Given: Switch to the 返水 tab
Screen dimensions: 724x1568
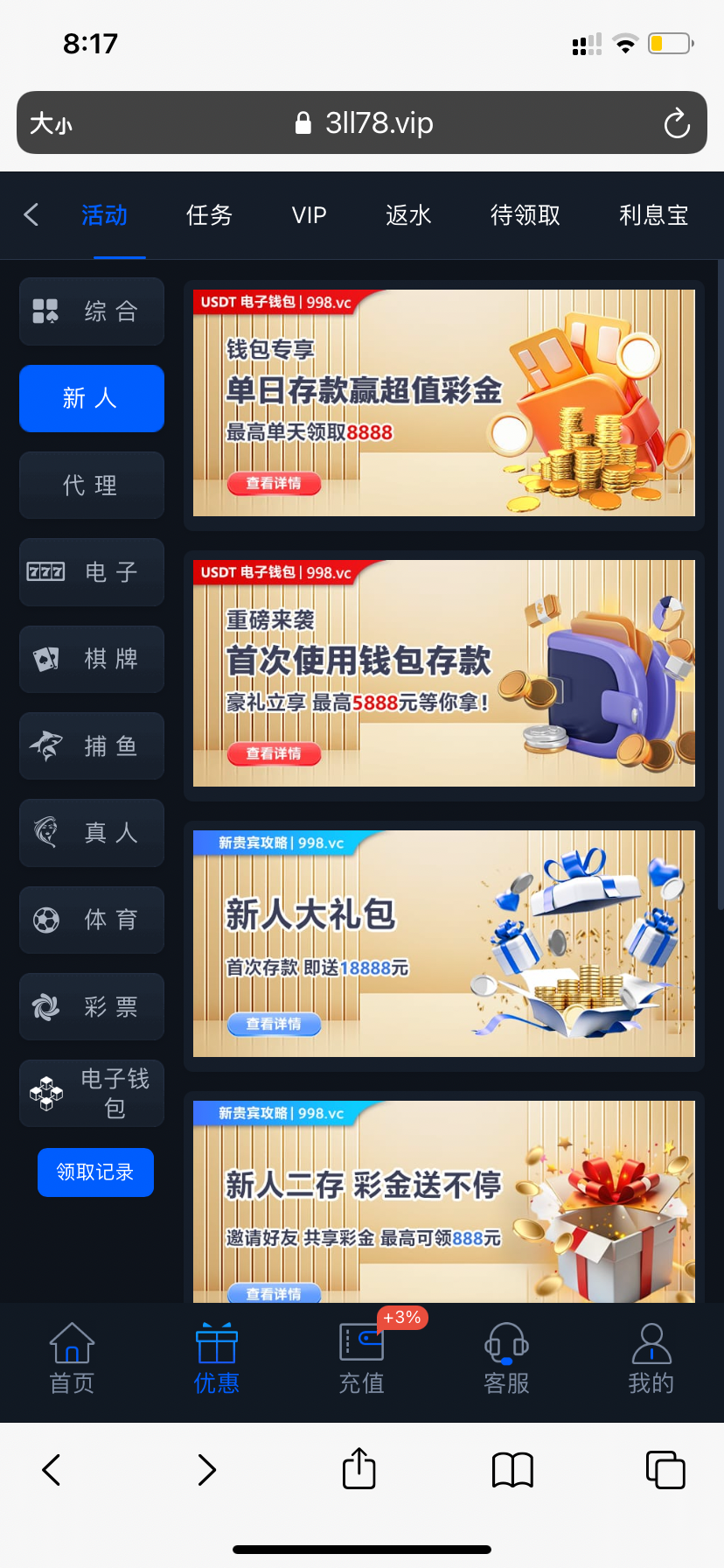Looking at the screenshot, I should (408, 215).
